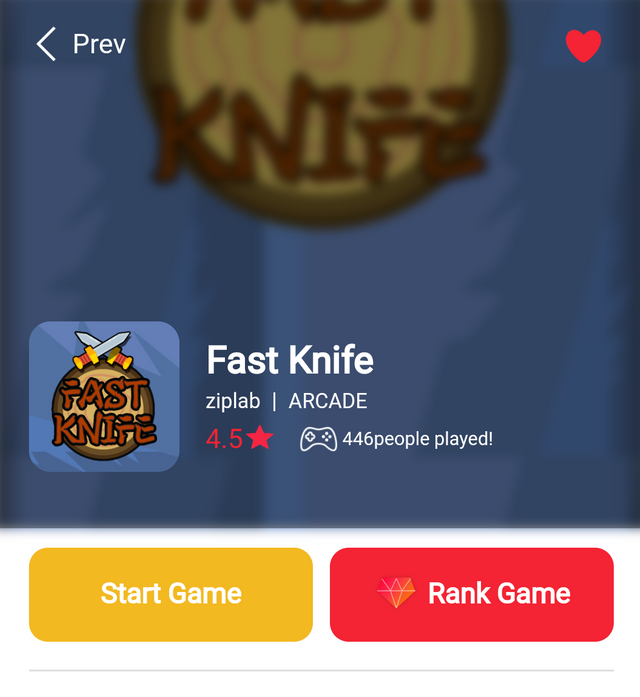Image resolution: width=640 pixels, height=697 pixels.
Task: Go back with the Prev button
Action: (x=81, y=45)
